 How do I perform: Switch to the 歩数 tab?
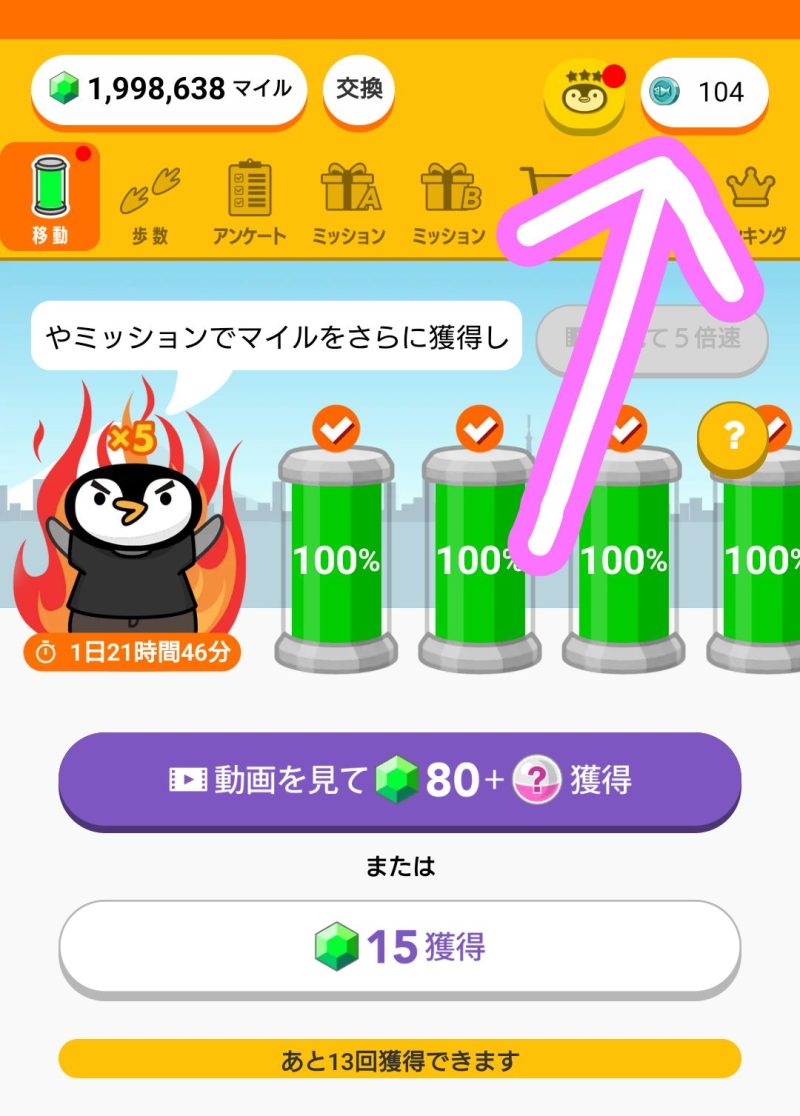pos(150,203)
